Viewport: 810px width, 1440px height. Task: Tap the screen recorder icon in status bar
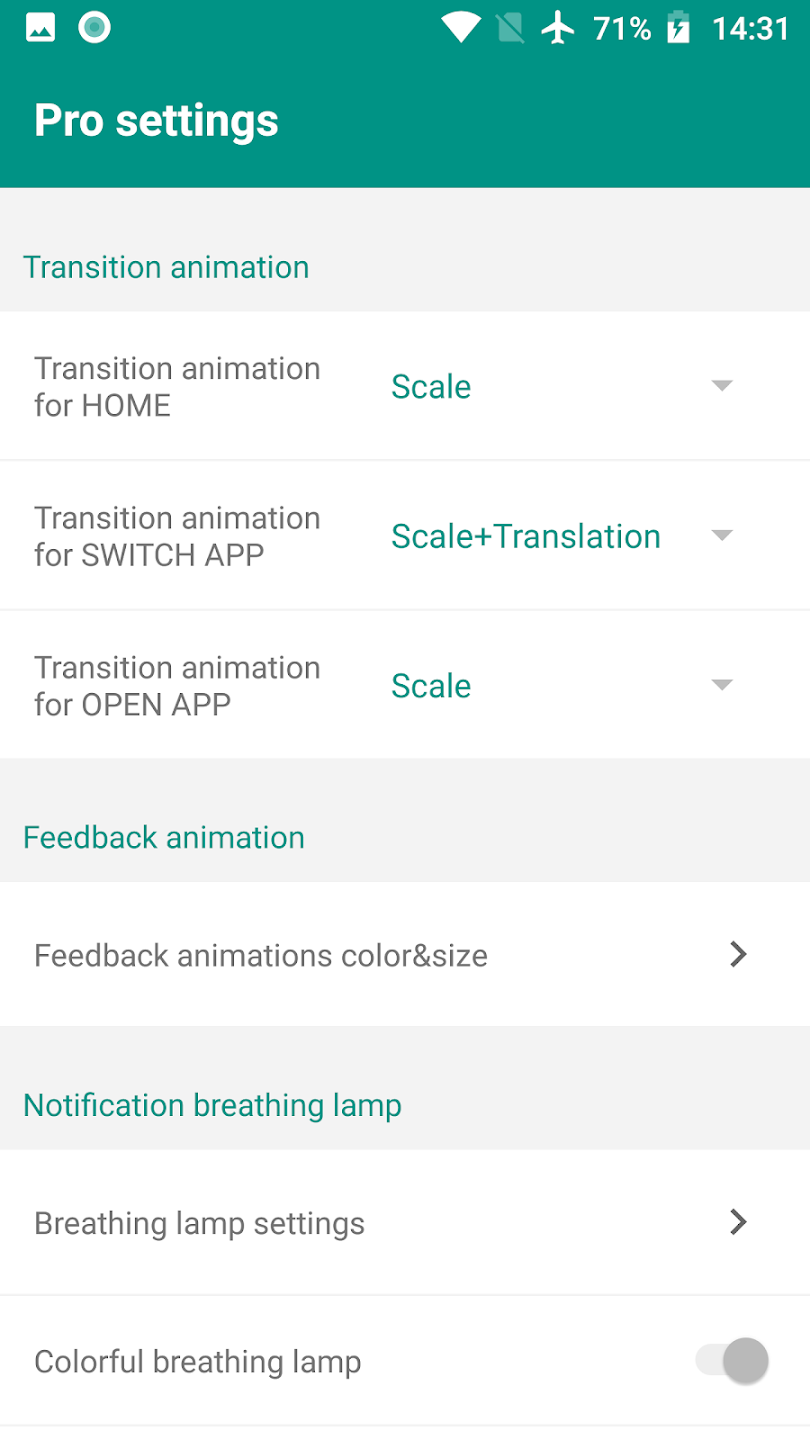(x=94, y=27)
